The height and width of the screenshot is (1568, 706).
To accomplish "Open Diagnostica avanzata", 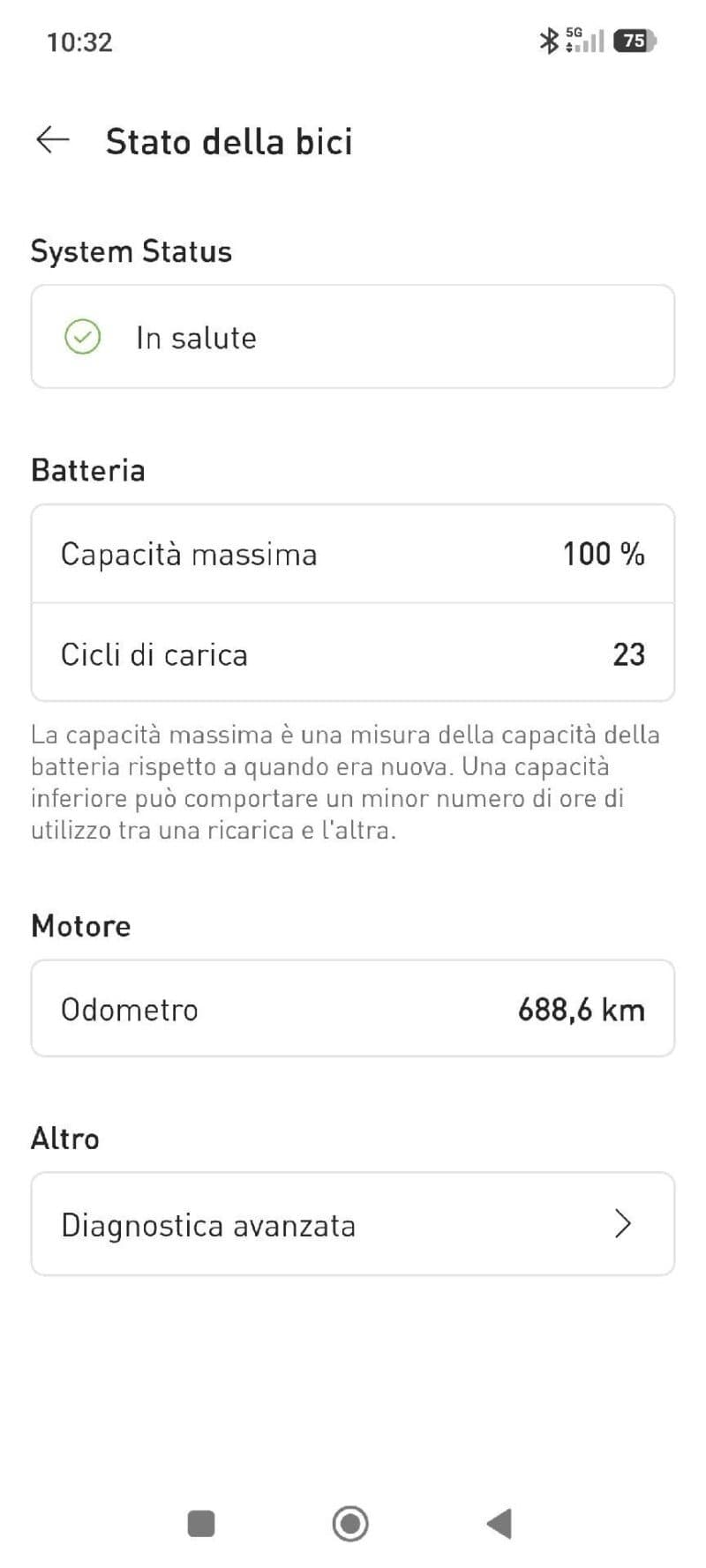I will [x=353, y=1224].
